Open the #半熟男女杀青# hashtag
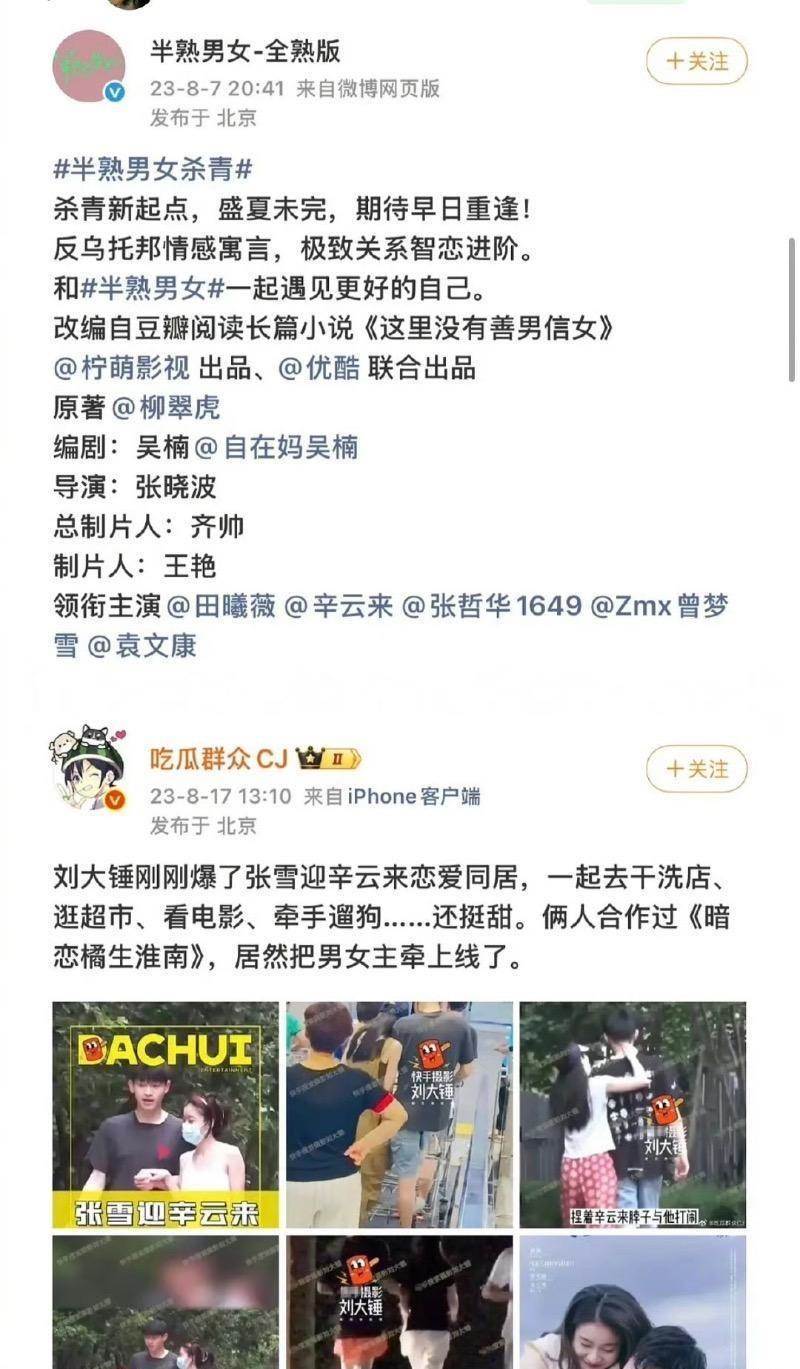The width and height of the screenshot is (800, 1369). (152, 170)
